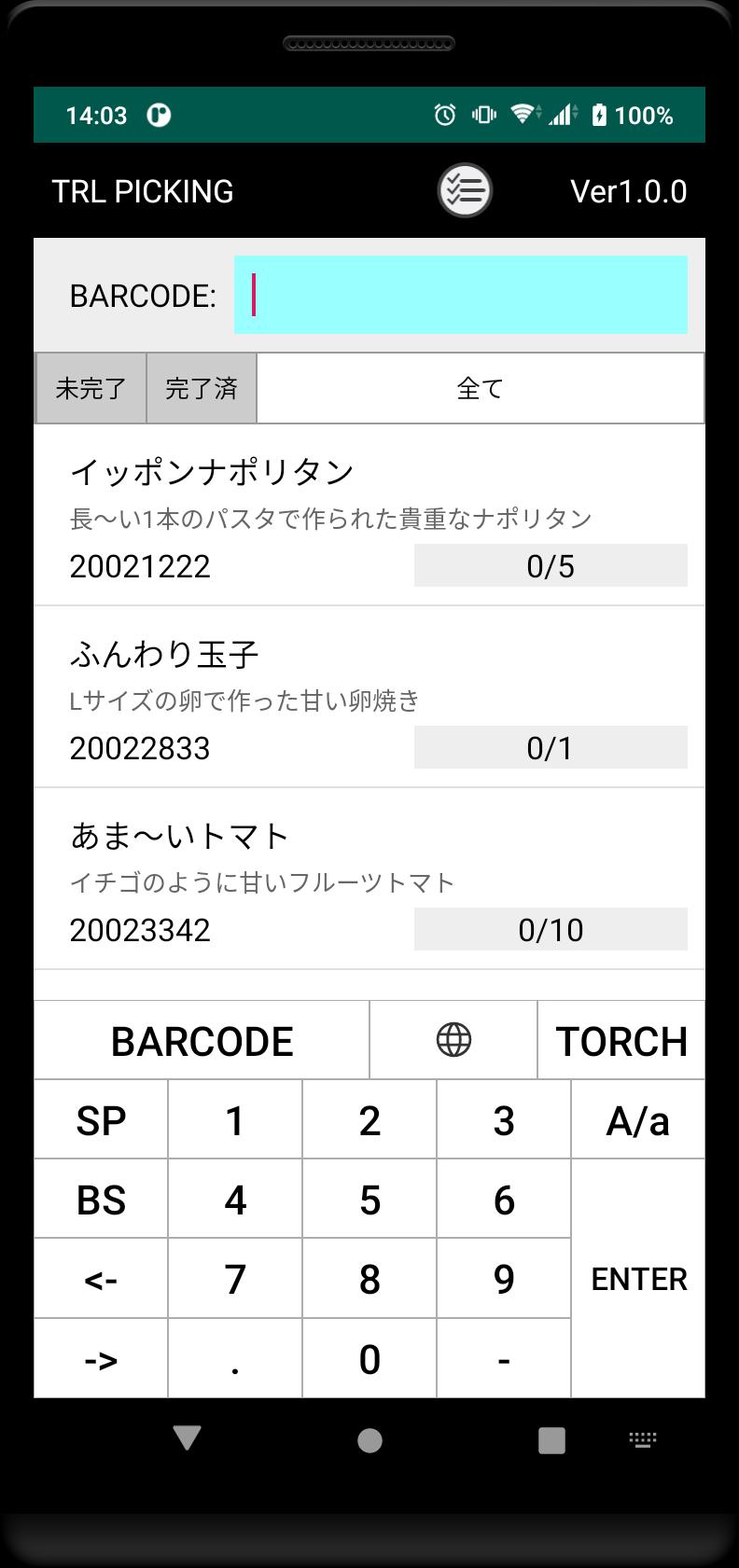Tap the BARCODE scan key
Viewport: 739px width, 1568px height.
click(x=202, y=1040)
